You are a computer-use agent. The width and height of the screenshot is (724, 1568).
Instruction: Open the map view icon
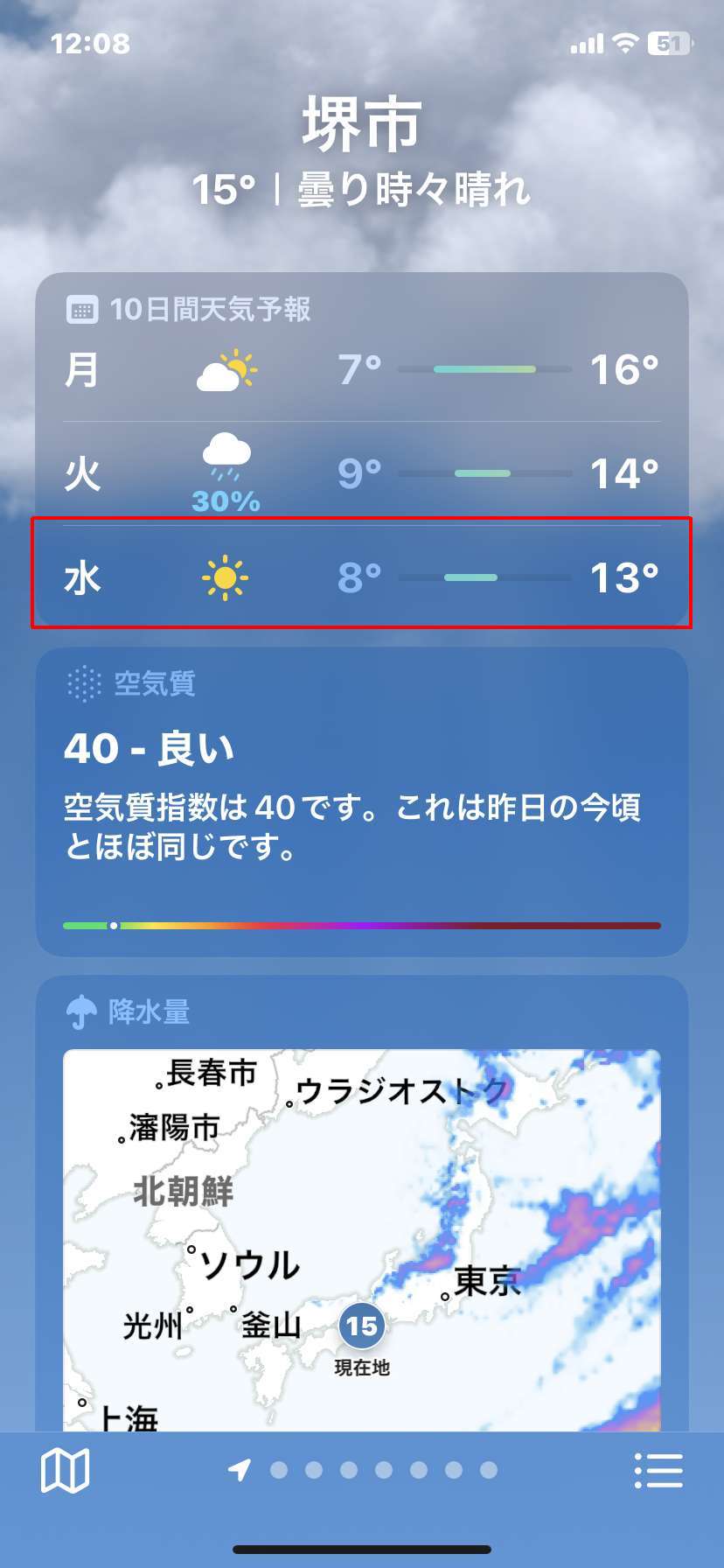66,1470
